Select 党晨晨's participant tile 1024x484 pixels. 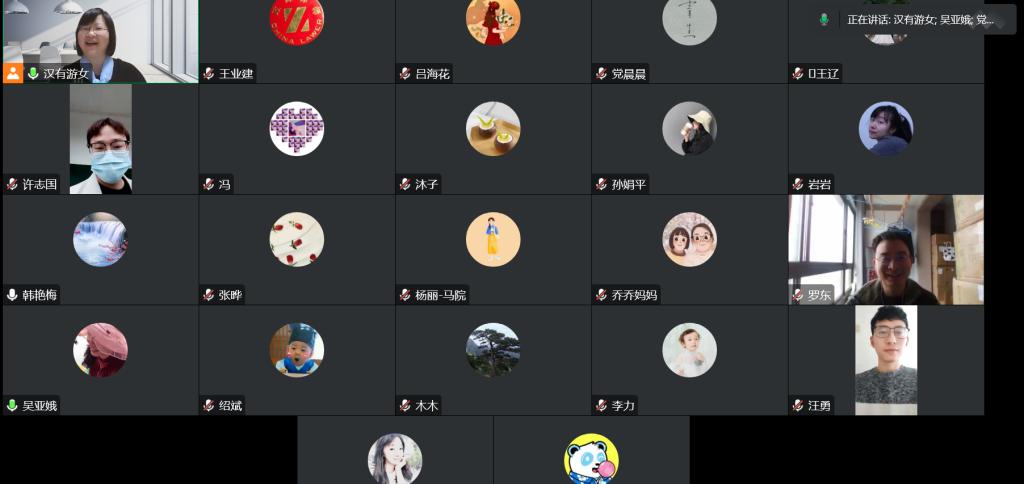tap(689, 40)
